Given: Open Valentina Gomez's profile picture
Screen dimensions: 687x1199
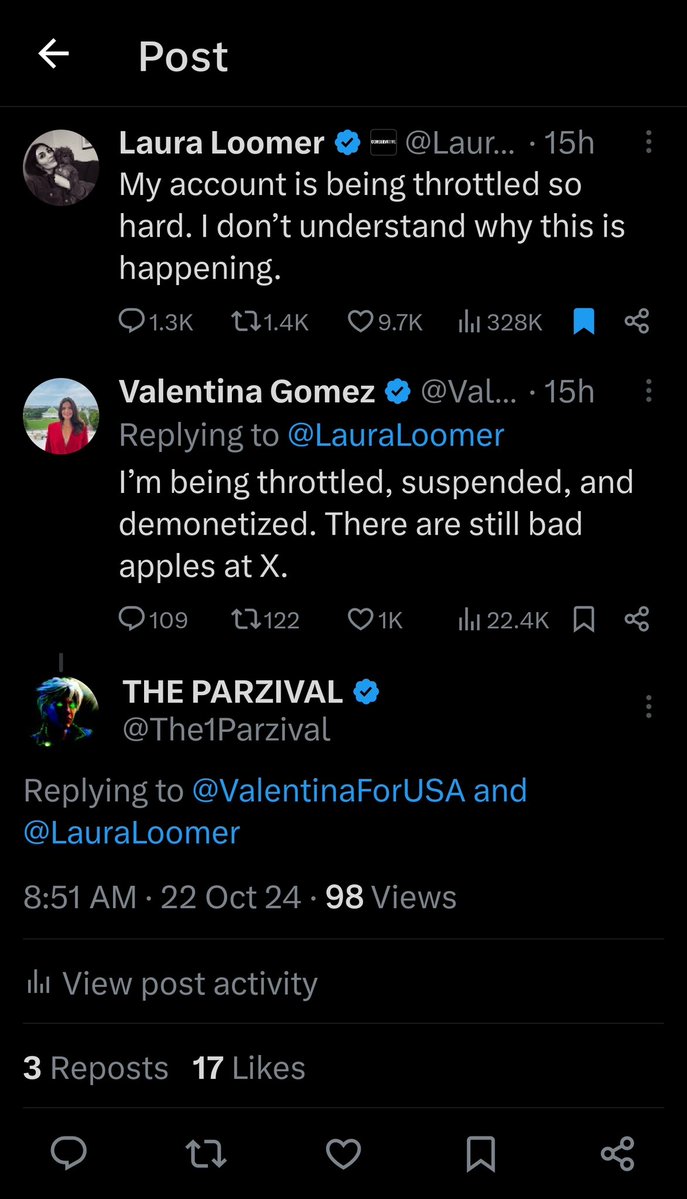Looking at the screenshot, I should tap(61, 415).
